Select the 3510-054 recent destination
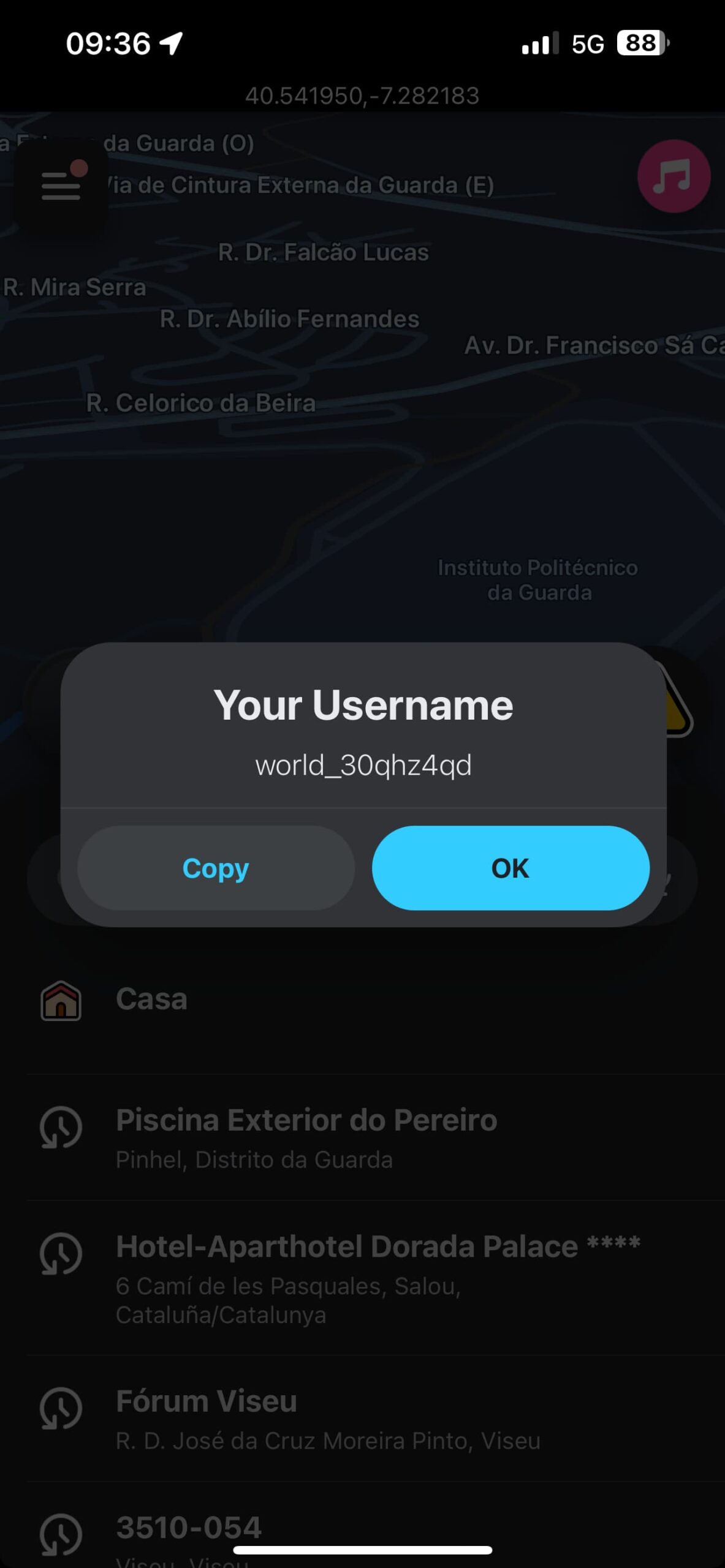Image resolution: width=725 pixels, height=1568 pixels. (x=189, y=1528)
